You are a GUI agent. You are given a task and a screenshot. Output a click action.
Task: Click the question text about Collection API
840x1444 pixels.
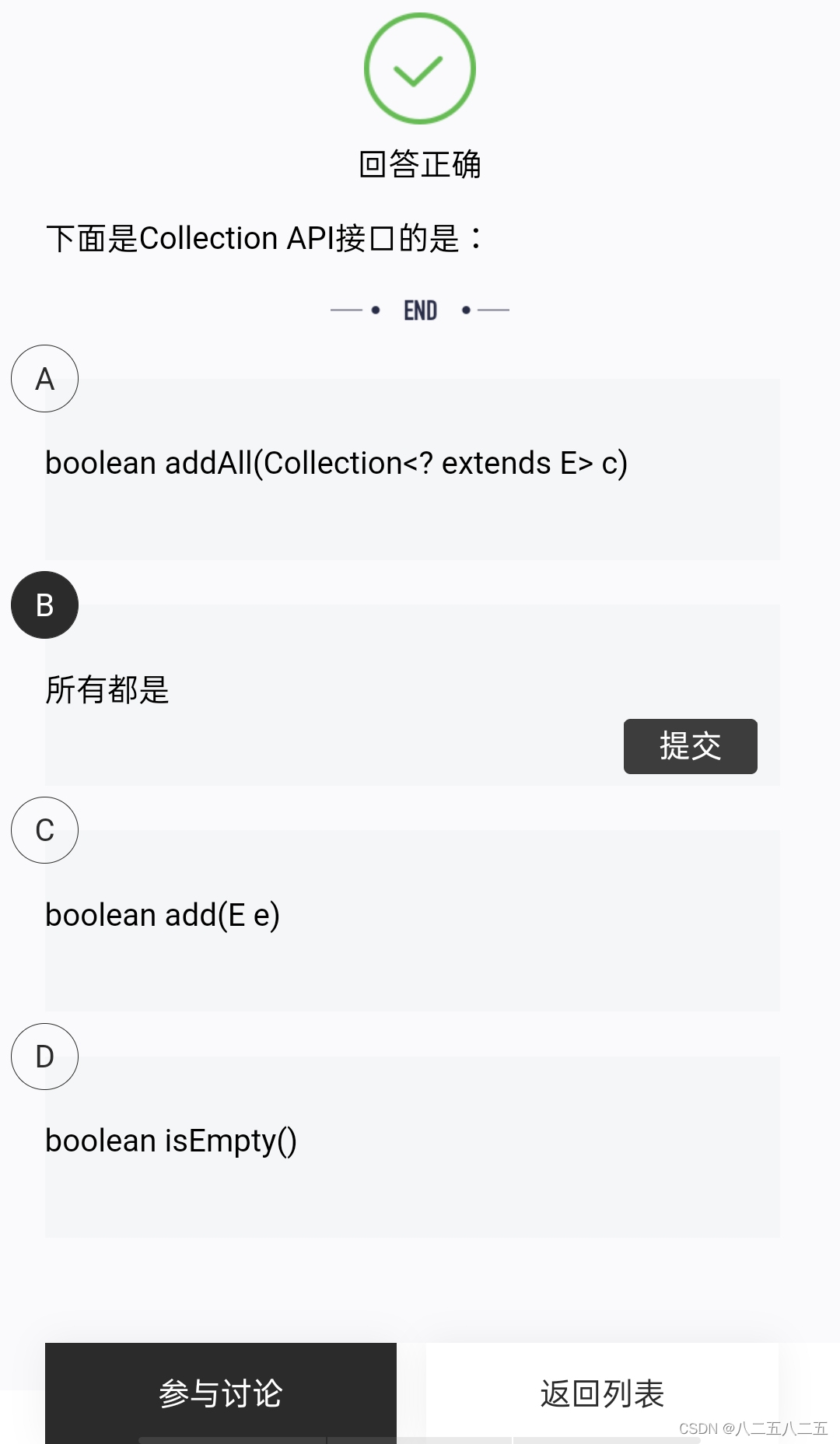pos(264,238)
